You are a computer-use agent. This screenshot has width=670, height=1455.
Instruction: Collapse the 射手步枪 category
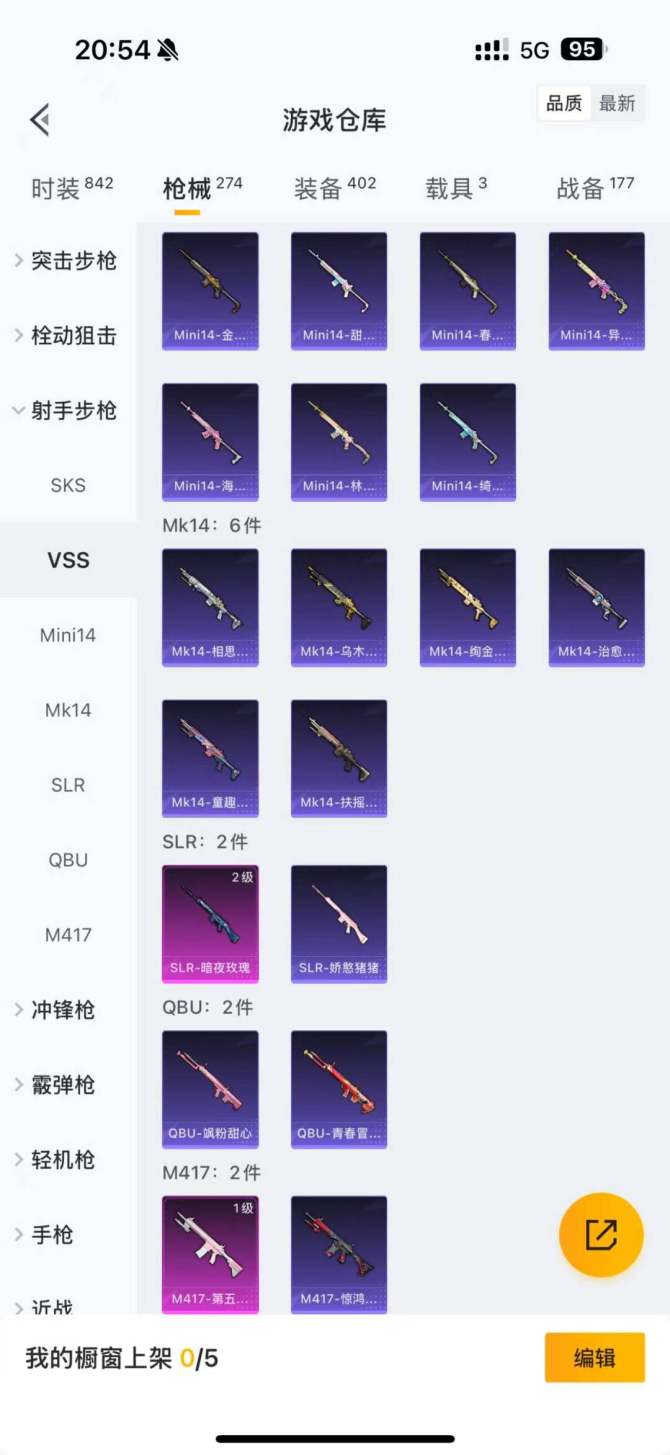click(x=66, y=411)
